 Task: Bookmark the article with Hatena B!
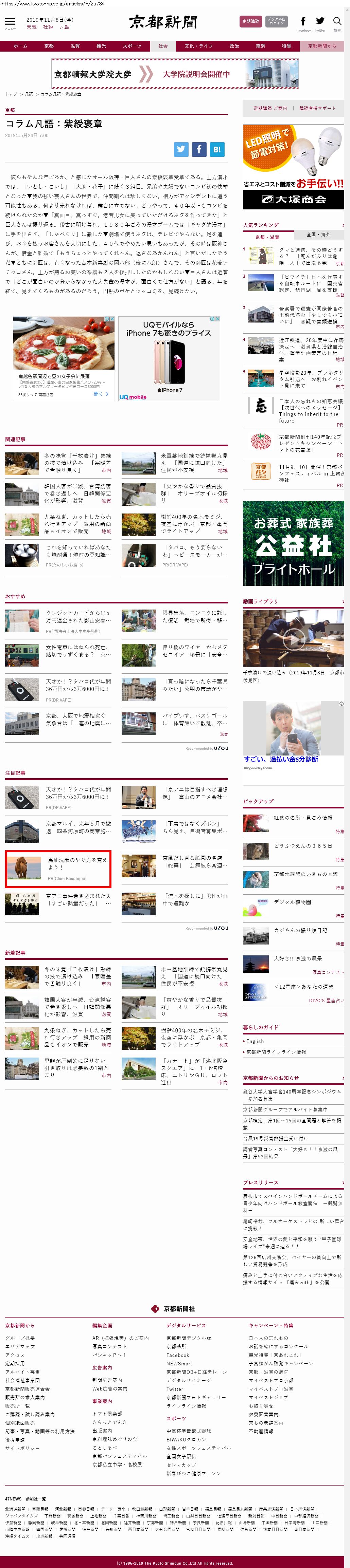coord(216,149)
